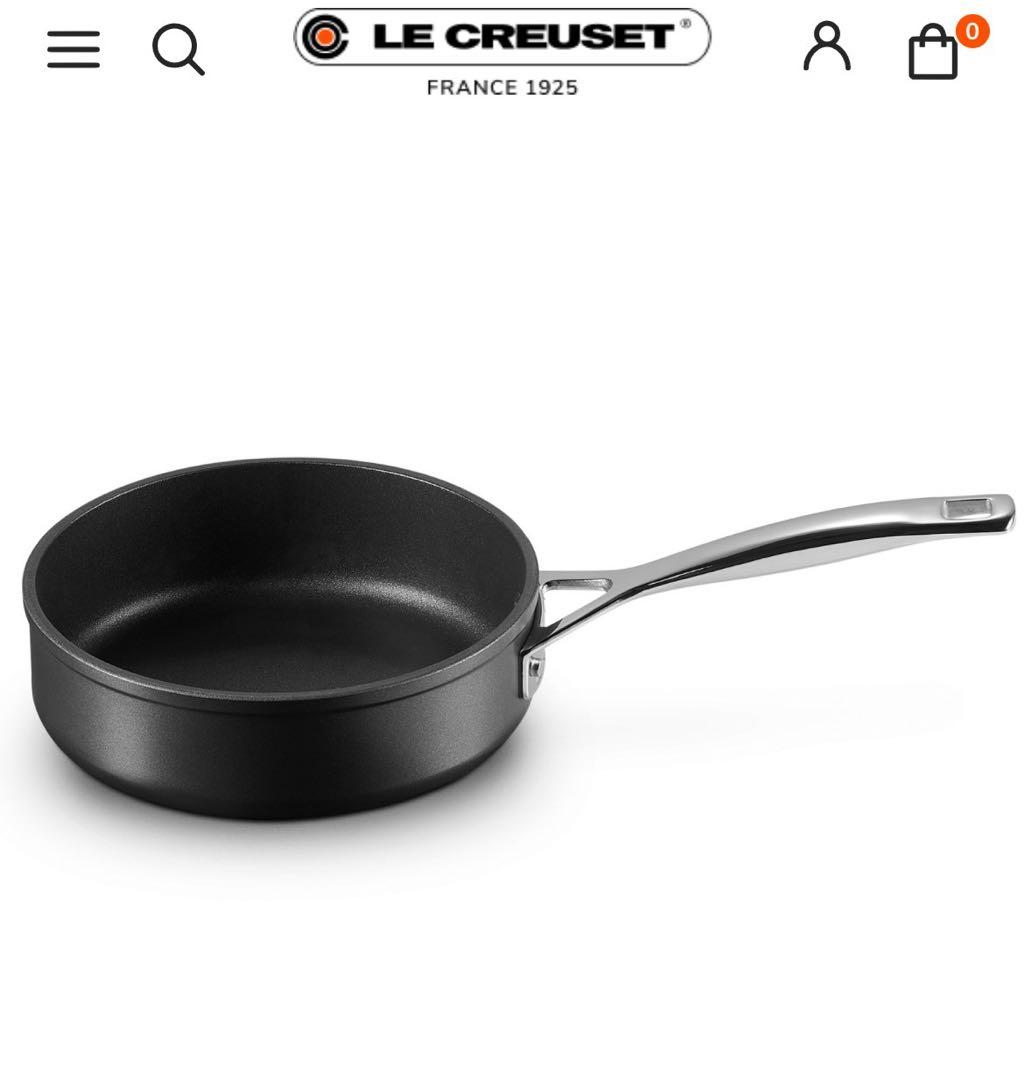Viewport: 1032px width, 1080px height.
Task: View the shopping bag
Action: pyautogui.click(x=934, y=51)
